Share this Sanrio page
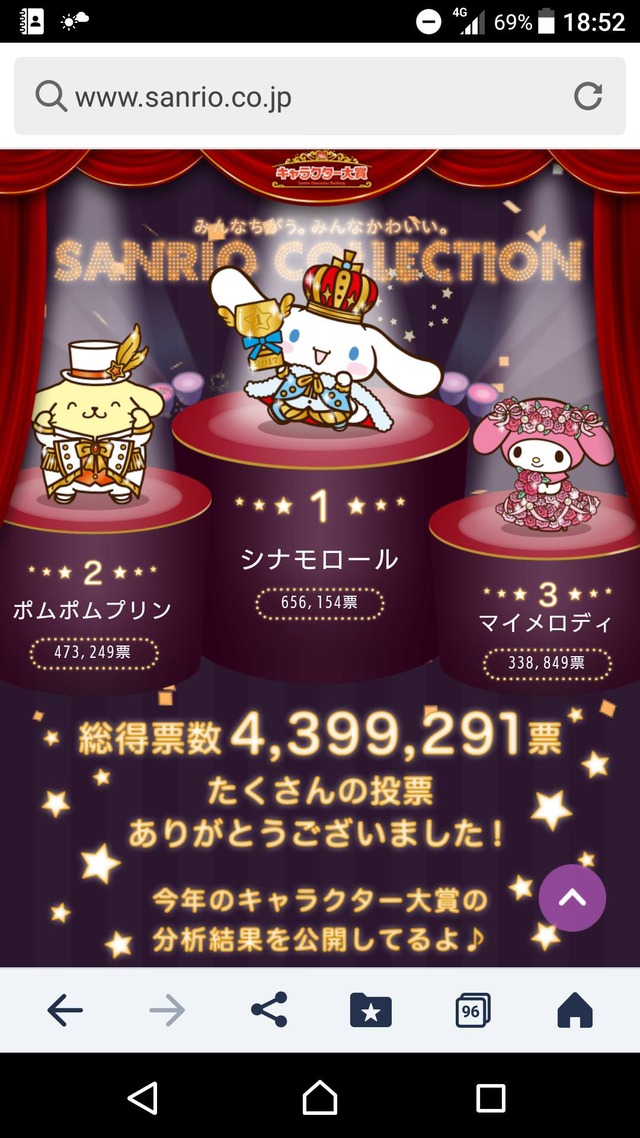 click(269, 1011)
